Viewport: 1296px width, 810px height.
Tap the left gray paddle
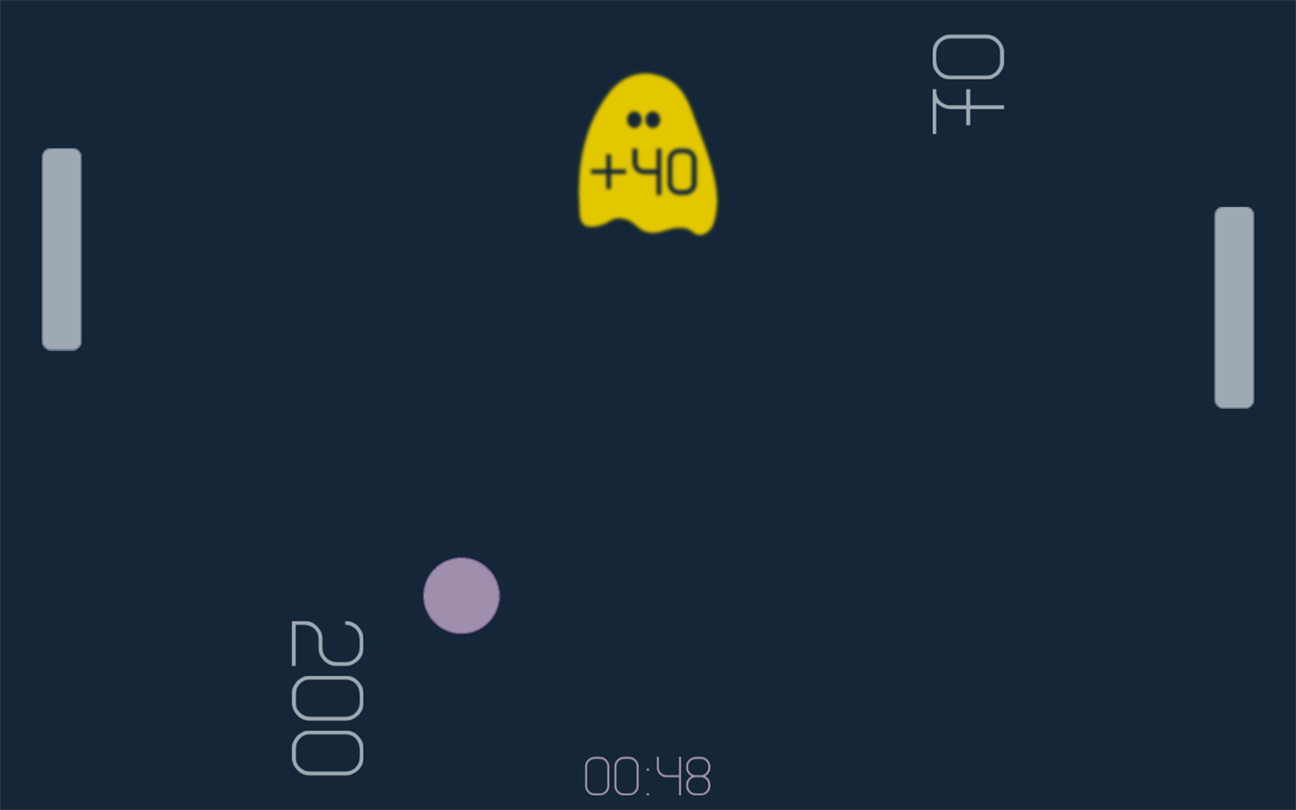click(x=61, y=249)
